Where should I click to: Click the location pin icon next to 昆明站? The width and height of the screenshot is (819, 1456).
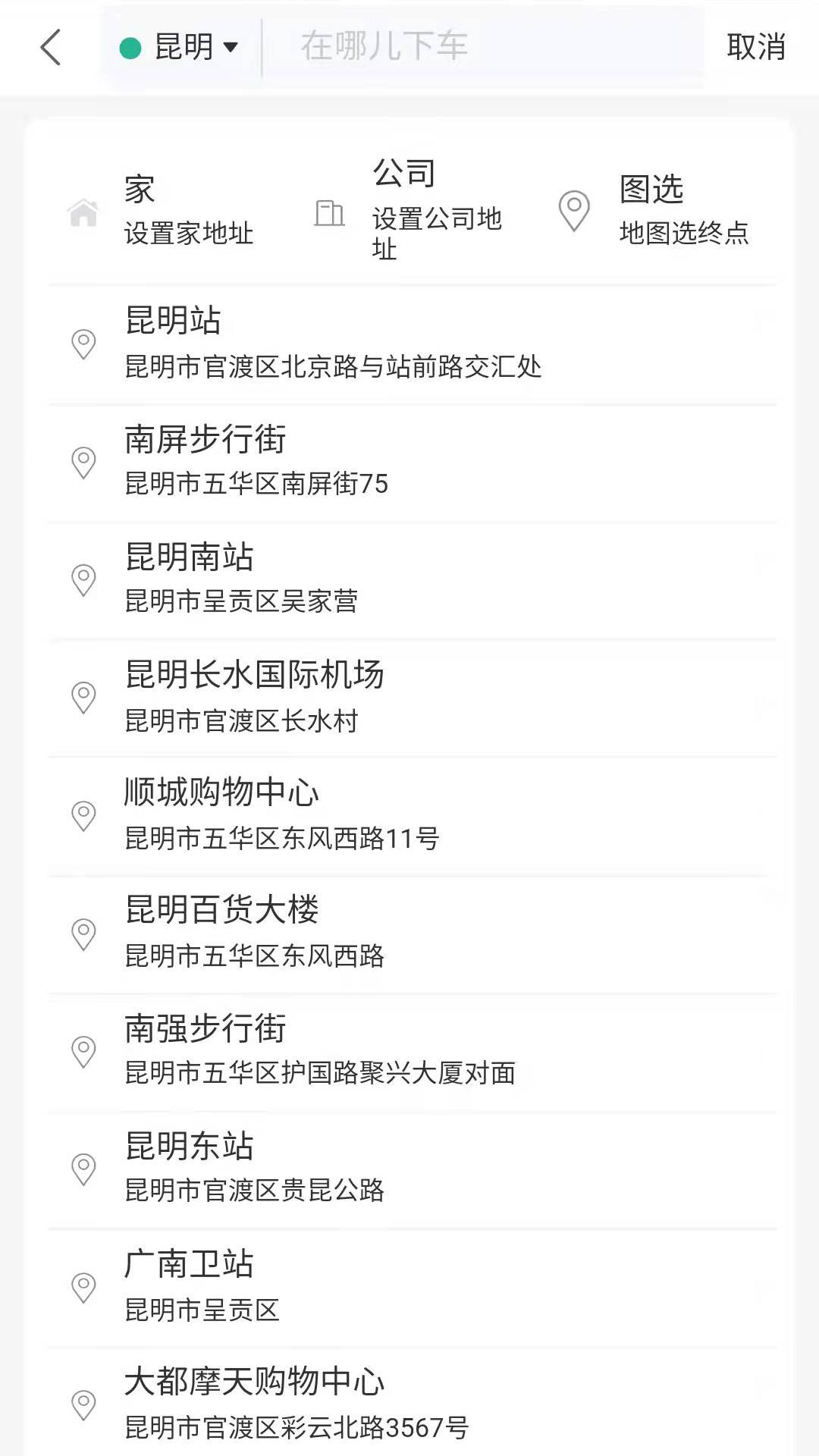coord(83,342)
